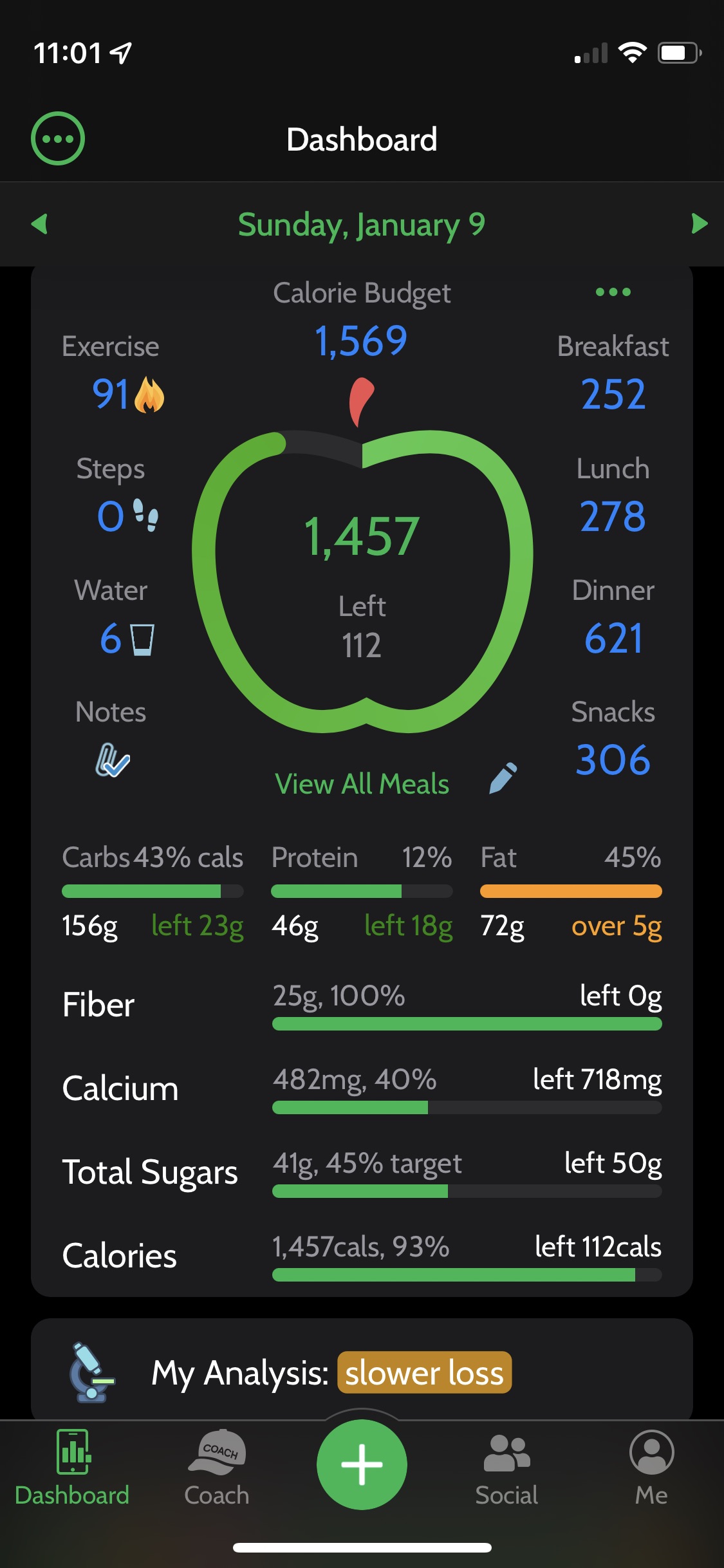
Task: Open Exercise calories entry
Action: point(111,373)
